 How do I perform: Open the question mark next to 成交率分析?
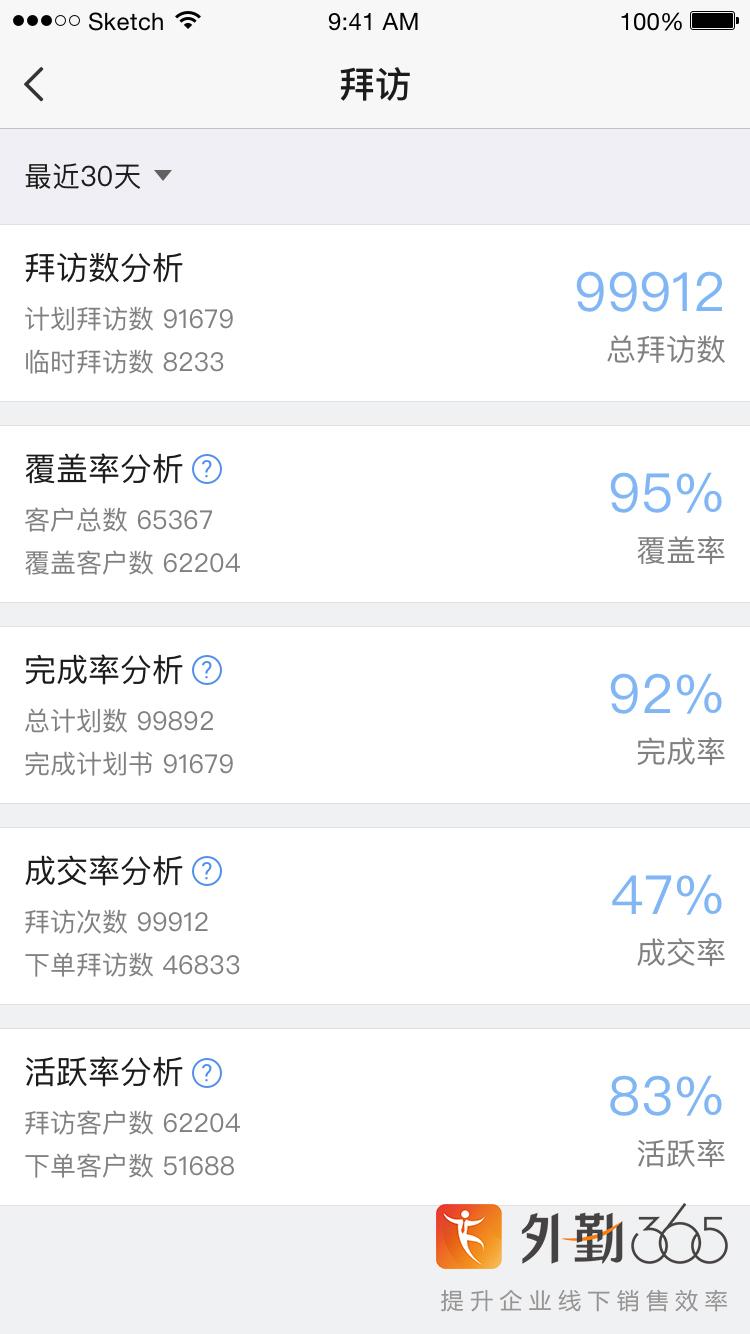(207, 871)
